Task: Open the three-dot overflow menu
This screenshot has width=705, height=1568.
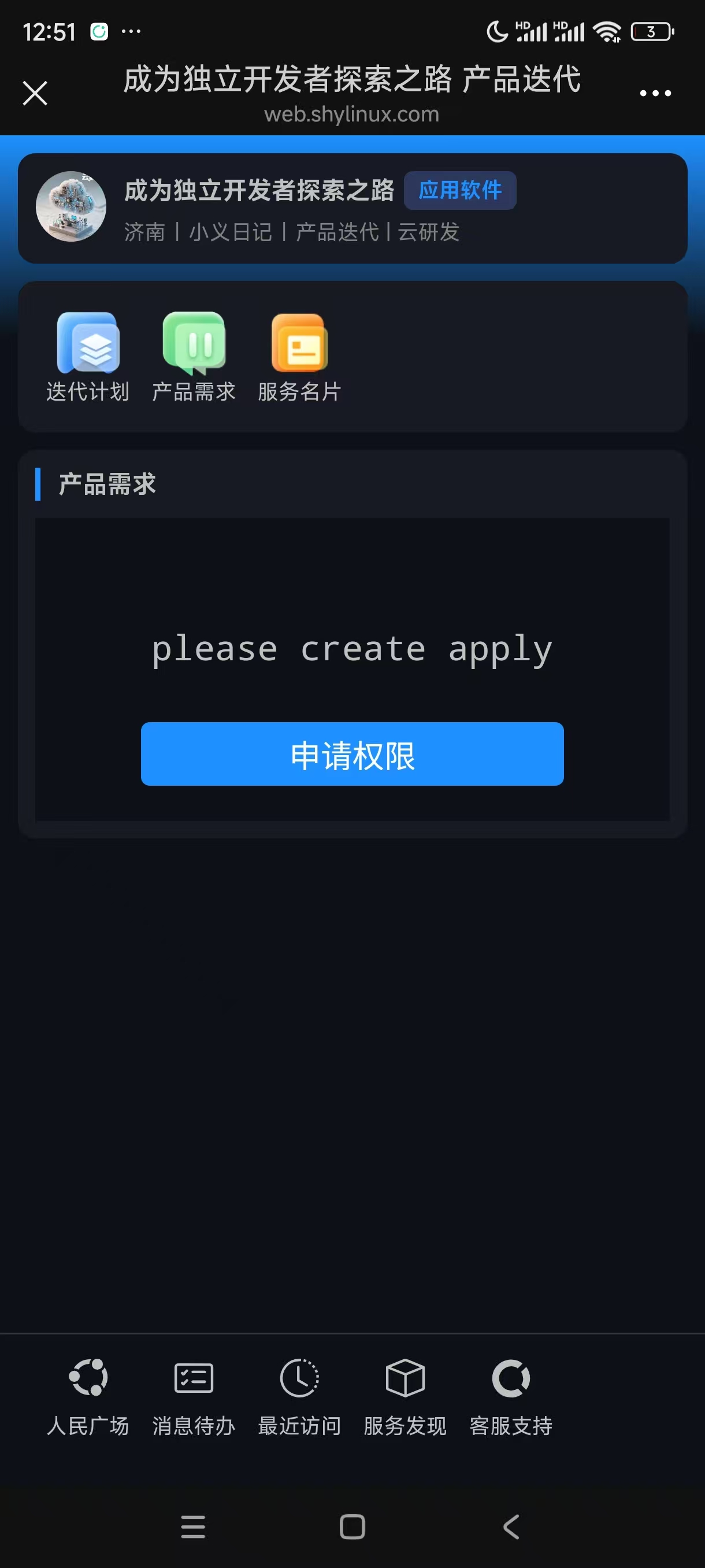Action: (655, 93)
